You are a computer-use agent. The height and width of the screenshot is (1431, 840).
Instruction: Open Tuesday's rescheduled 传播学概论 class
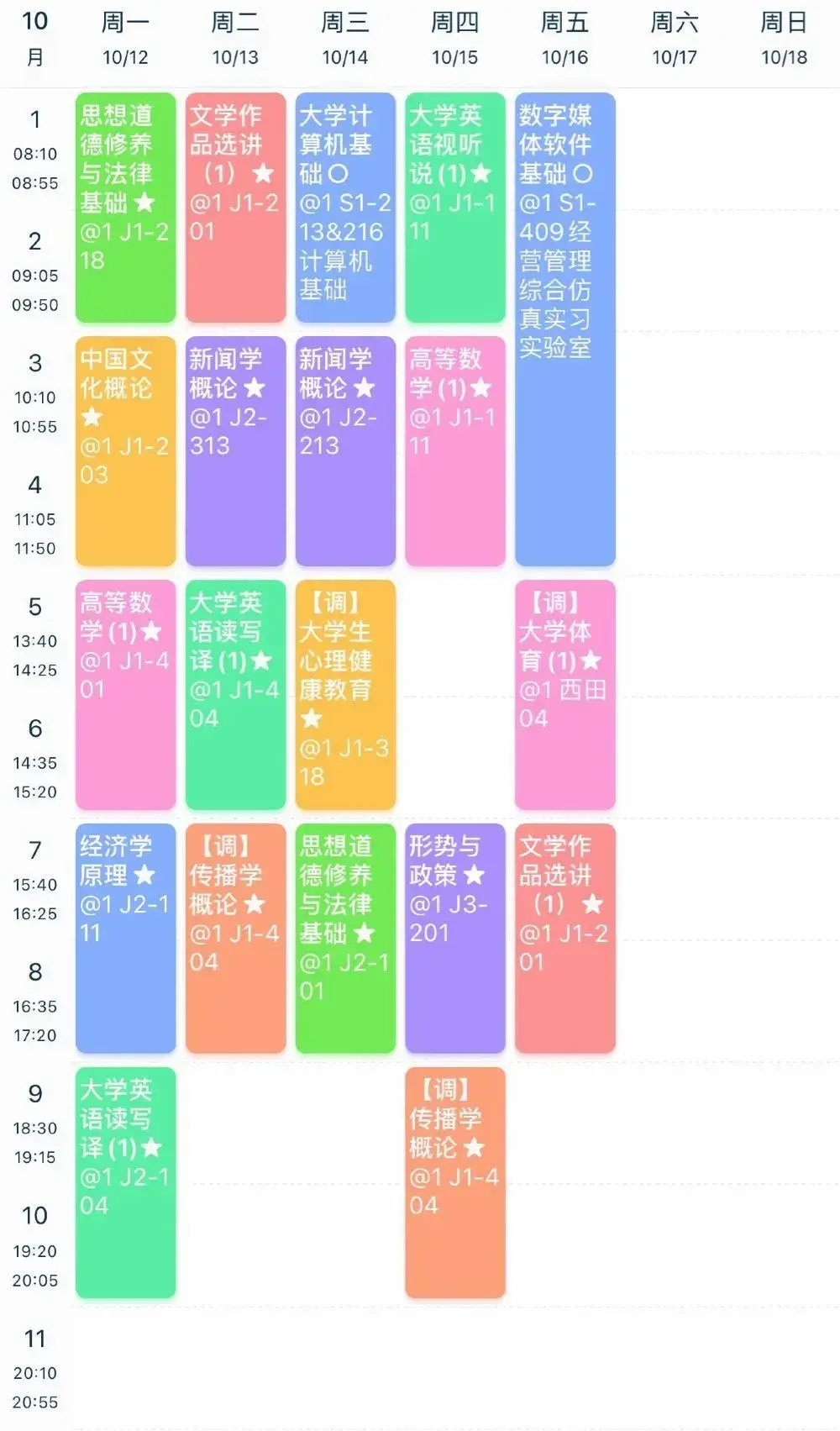pos(235,939)
